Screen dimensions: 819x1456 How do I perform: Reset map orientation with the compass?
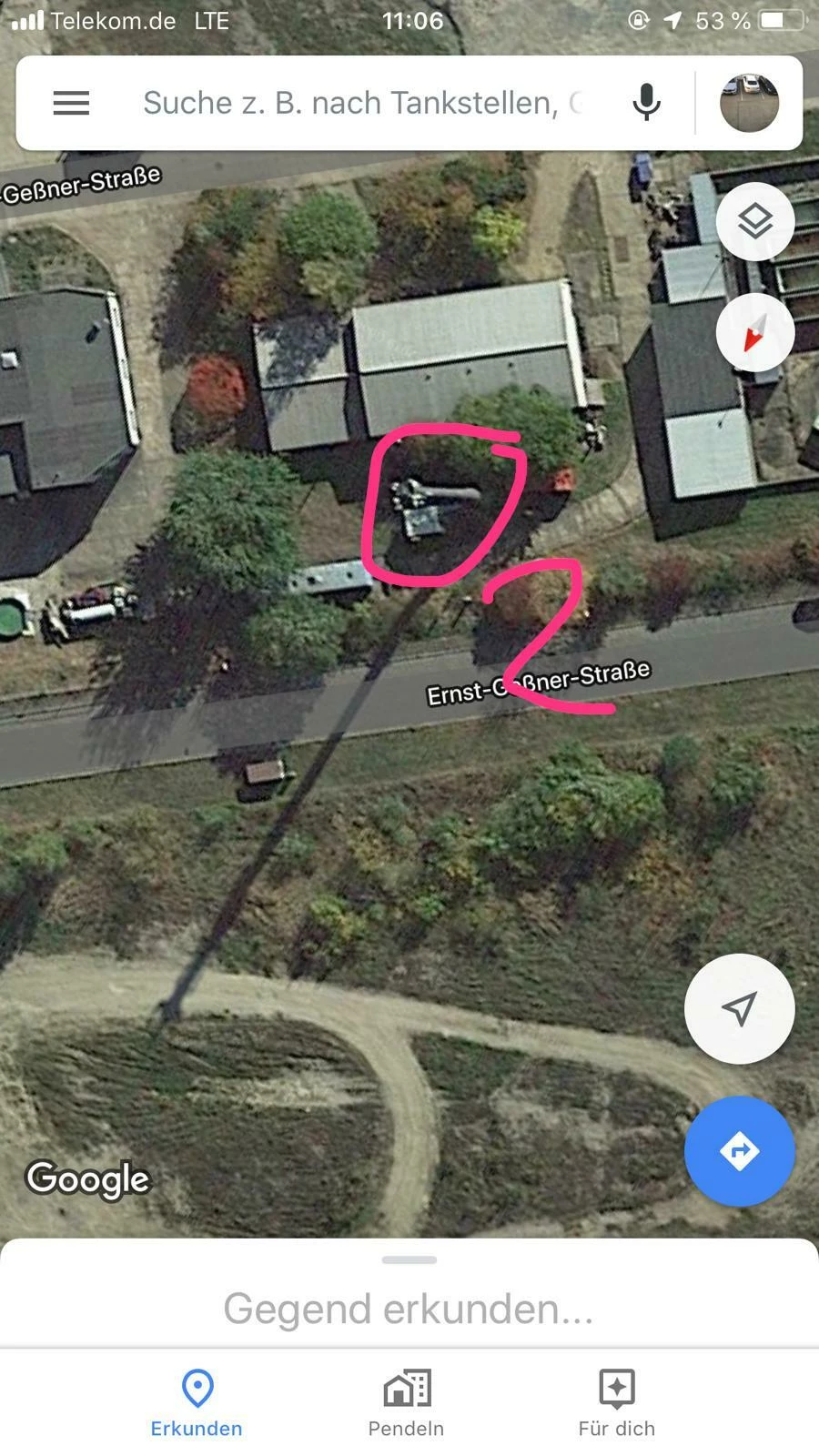[x=755, y=333]
